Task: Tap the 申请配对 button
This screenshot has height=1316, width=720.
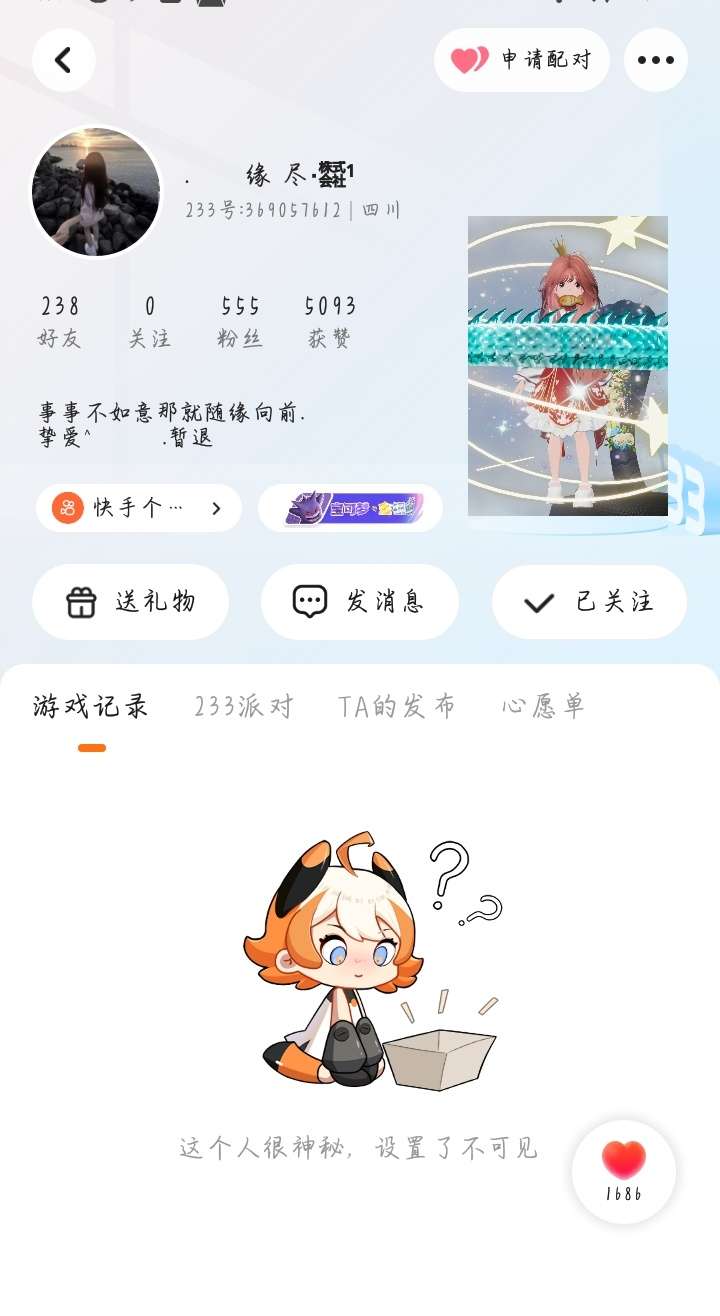Action: point(522,60)
